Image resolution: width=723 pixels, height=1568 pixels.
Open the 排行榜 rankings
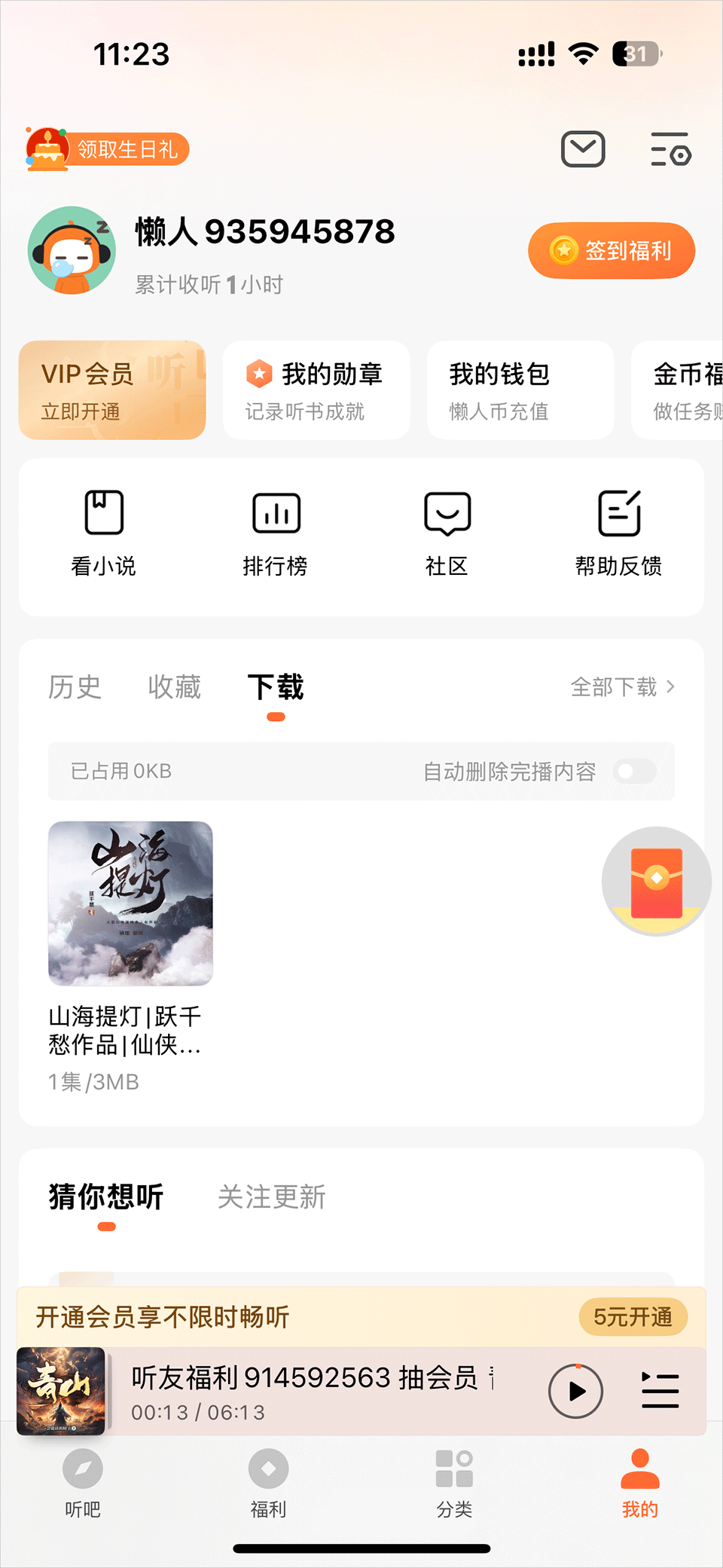[275, 533]
